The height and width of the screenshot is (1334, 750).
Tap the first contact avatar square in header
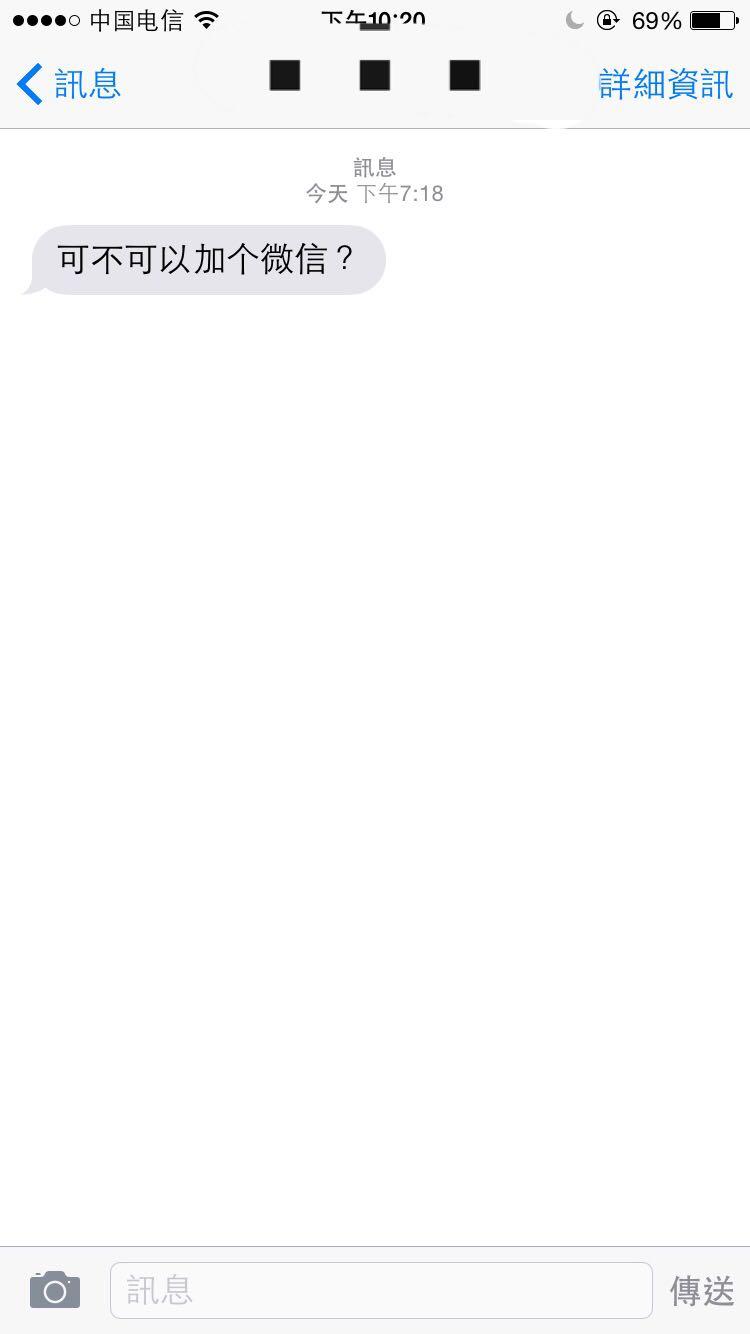point(284,75)
